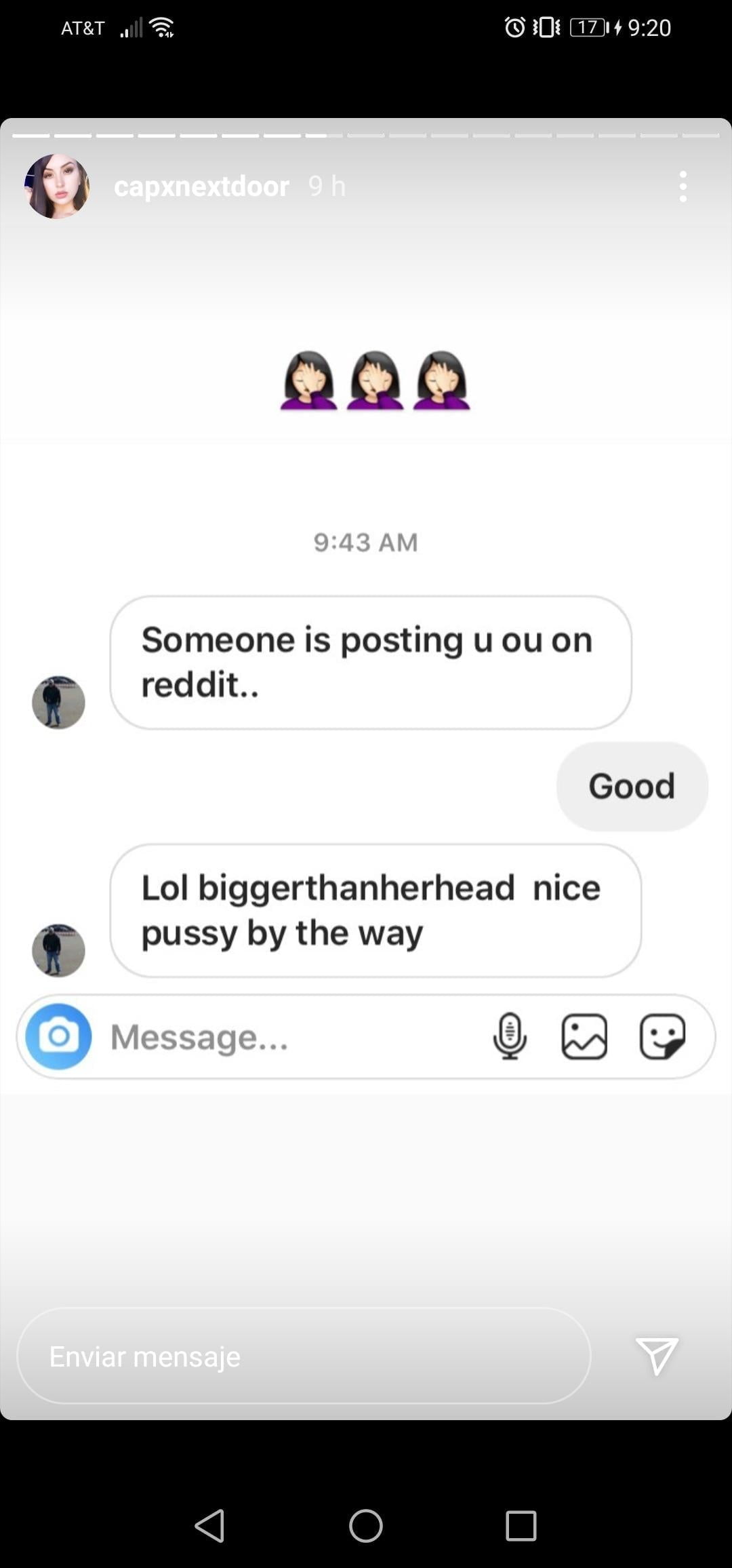
Task: Share this story via paper plane icon
Action: 656,1356
